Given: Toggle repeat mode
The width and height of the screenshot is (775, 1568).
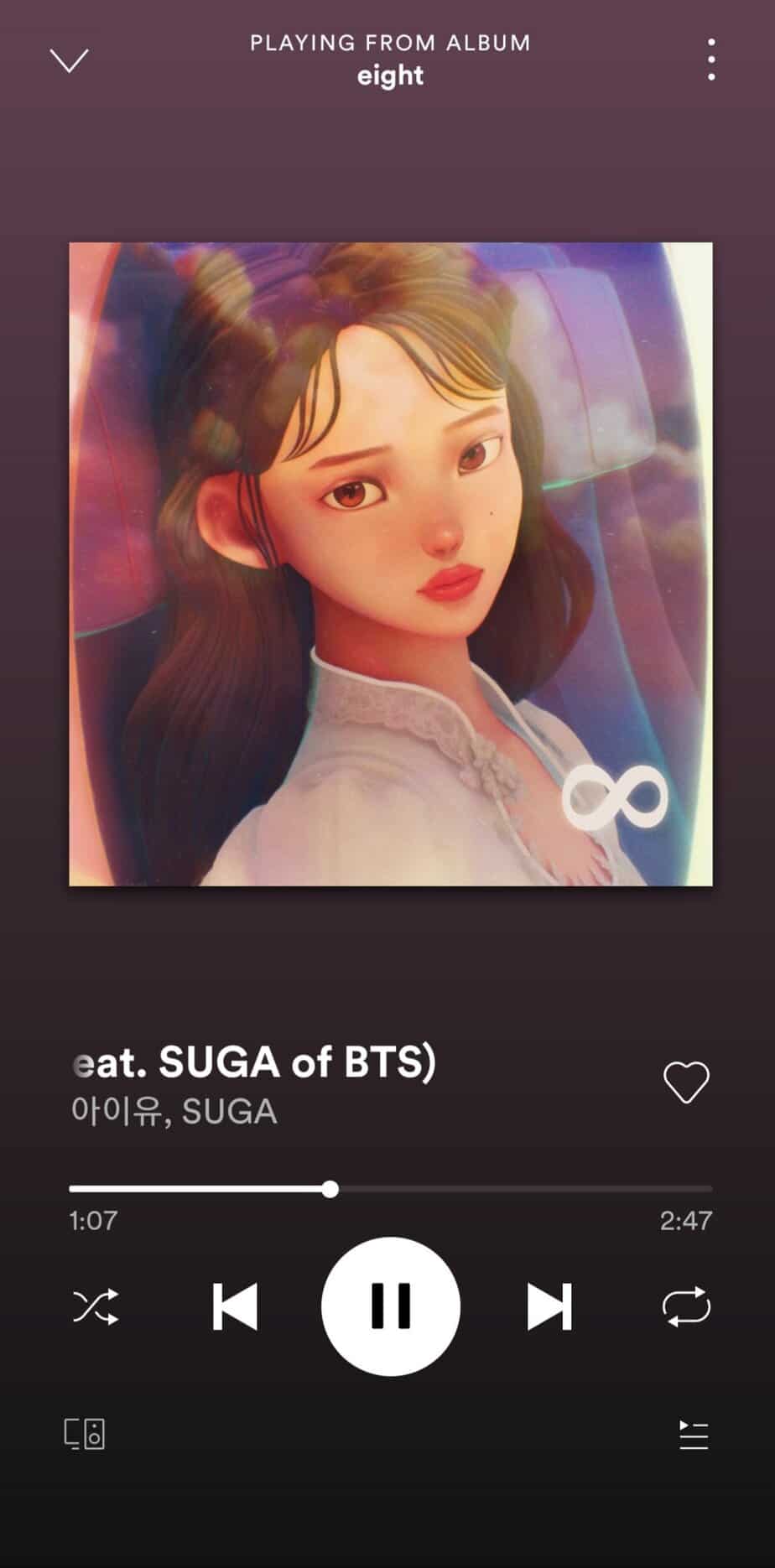Looking at the screenshot, I should tap(686, 1306).
